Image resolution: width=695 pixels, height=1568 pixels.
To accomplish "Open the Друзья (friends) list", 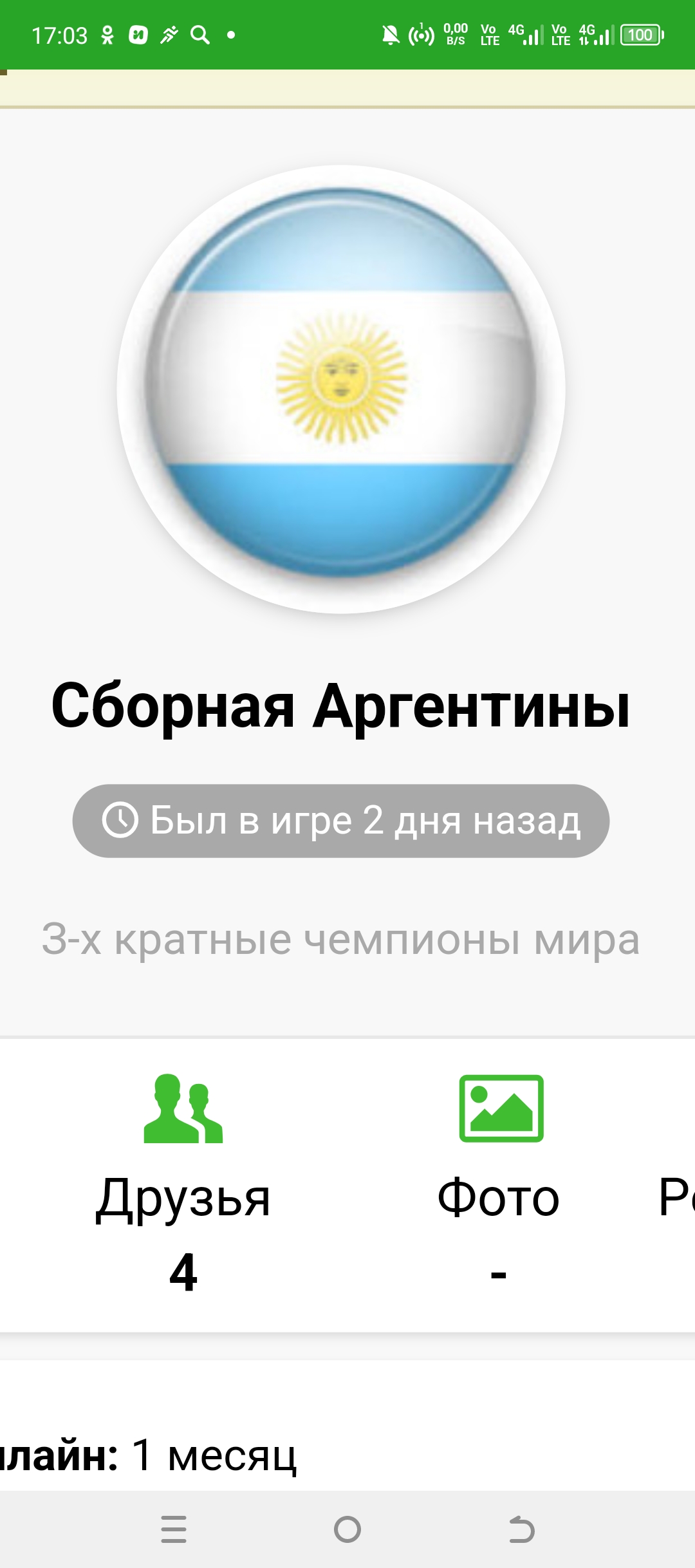I will click(x=183, y=1184).
